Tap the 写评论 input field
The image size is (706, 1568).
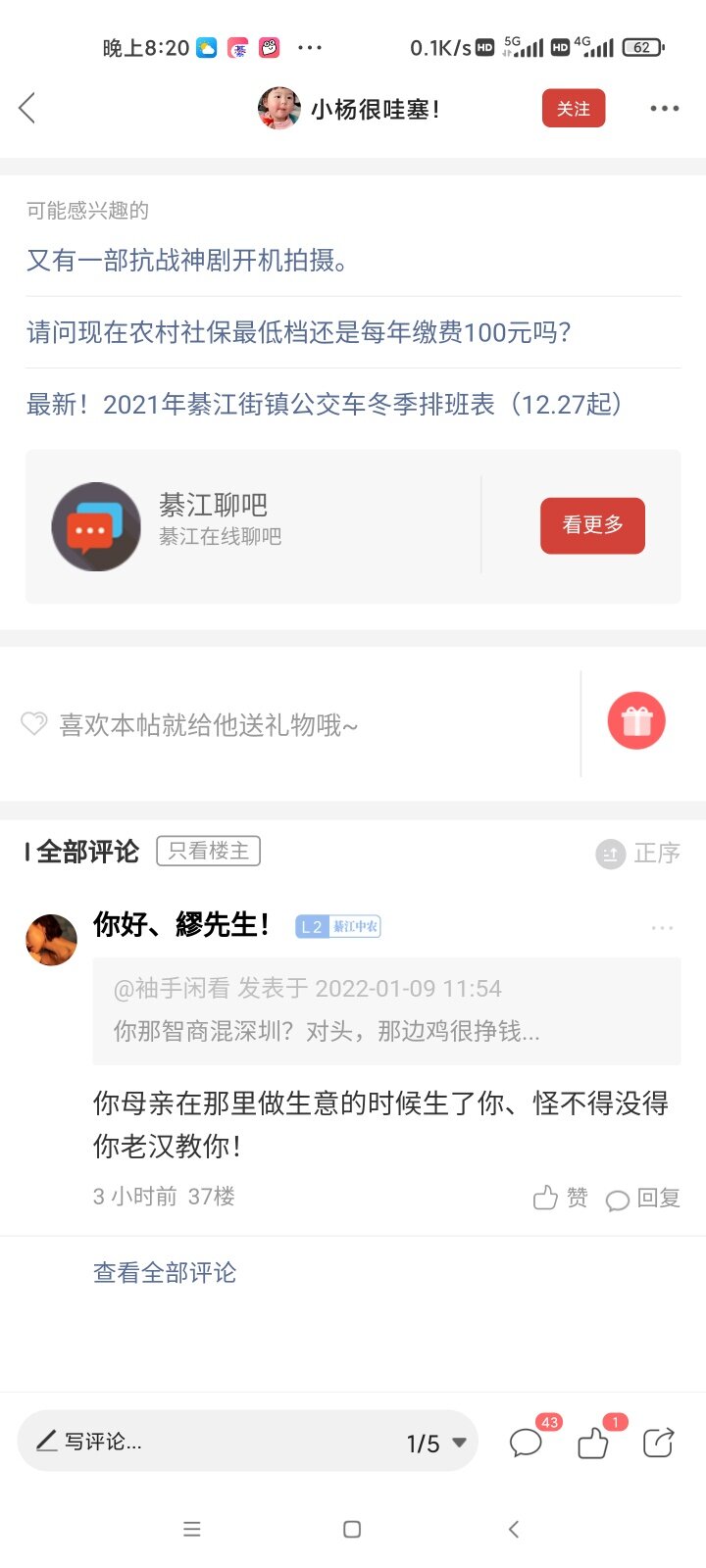[196, 1442]
